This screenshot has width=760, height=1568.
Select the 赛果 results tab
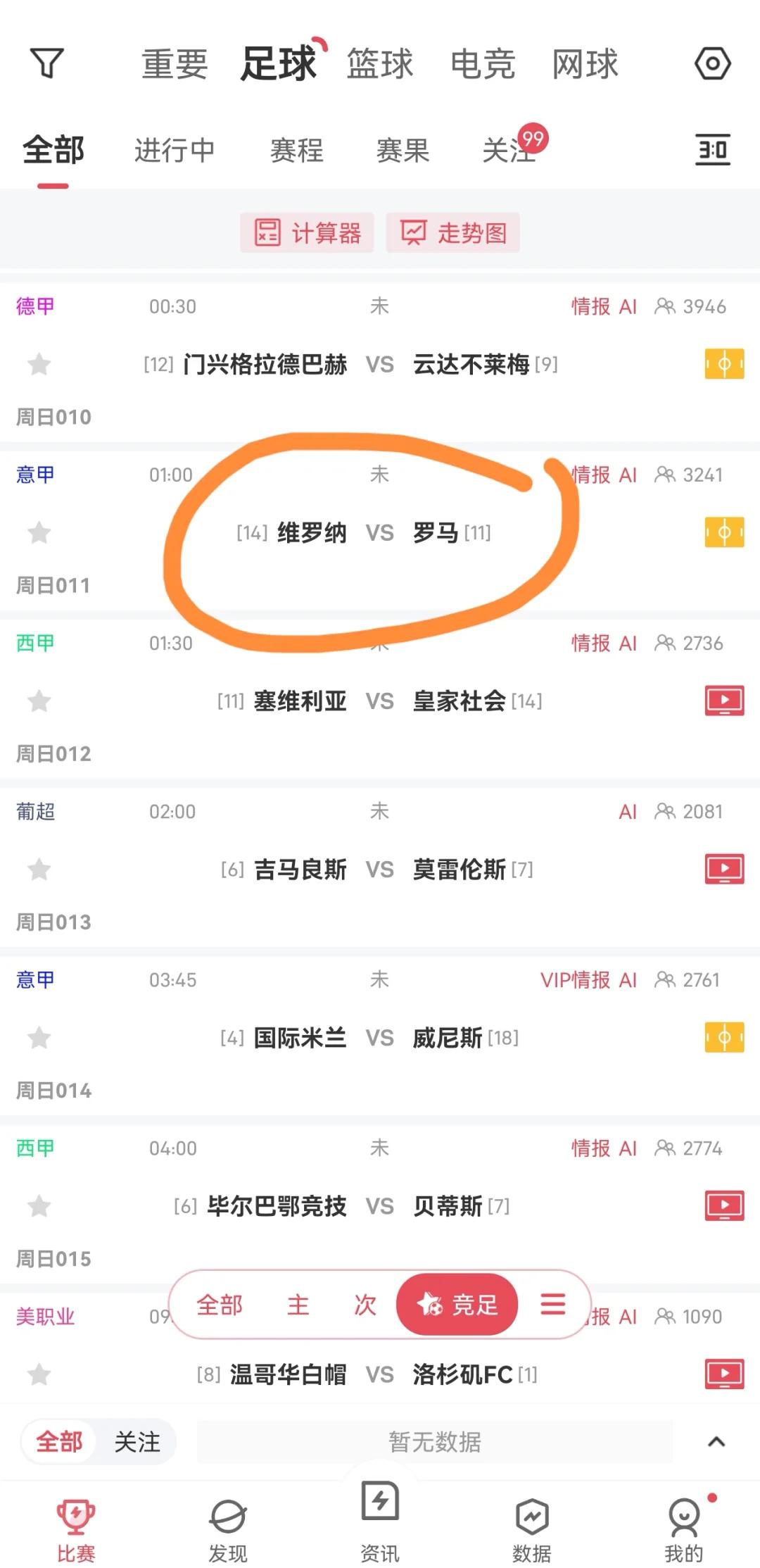point(403,150)
